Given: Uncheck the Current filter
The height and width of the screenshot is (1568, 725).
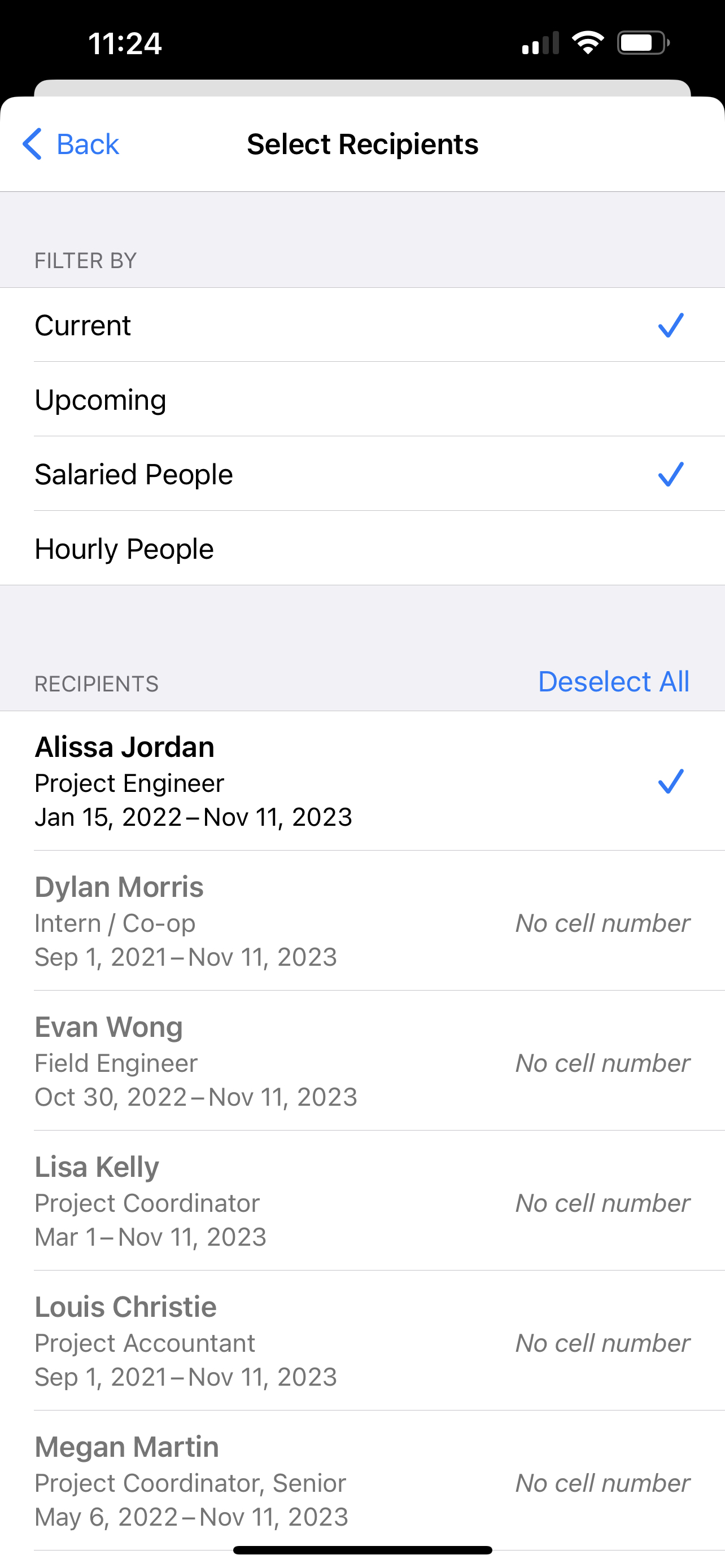Looking at the screenshot, I should pyautogui.click(x=362, y=325).
